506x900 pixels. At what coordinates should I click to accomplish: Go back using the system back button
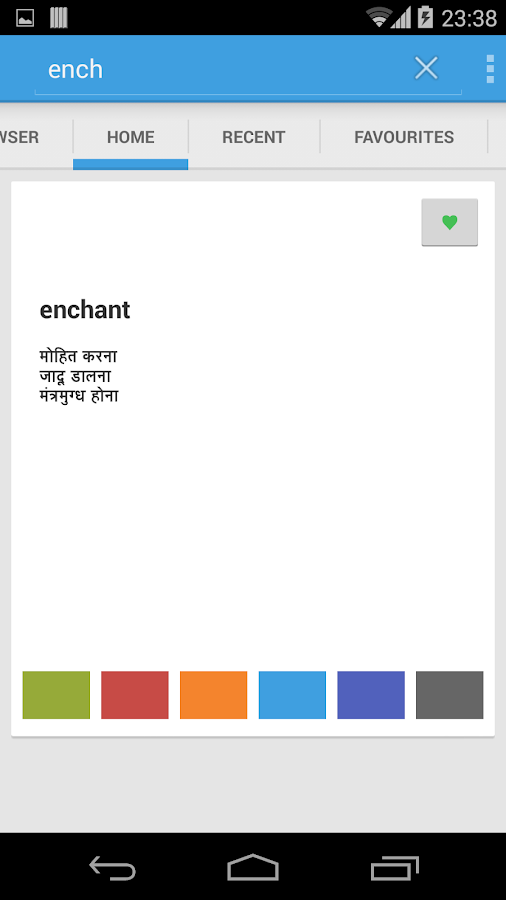[x=112, y=867]
